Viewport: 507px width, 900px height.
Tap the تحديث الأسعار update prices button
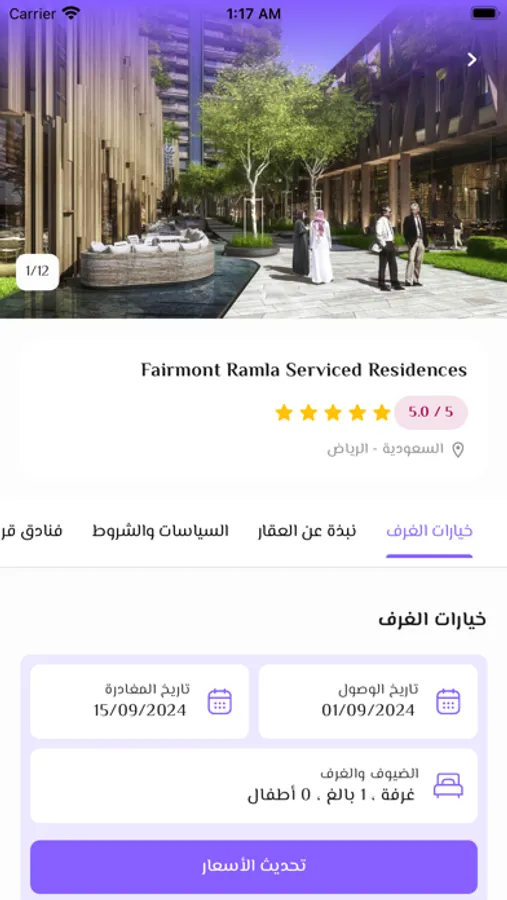(x=254, y=867)
